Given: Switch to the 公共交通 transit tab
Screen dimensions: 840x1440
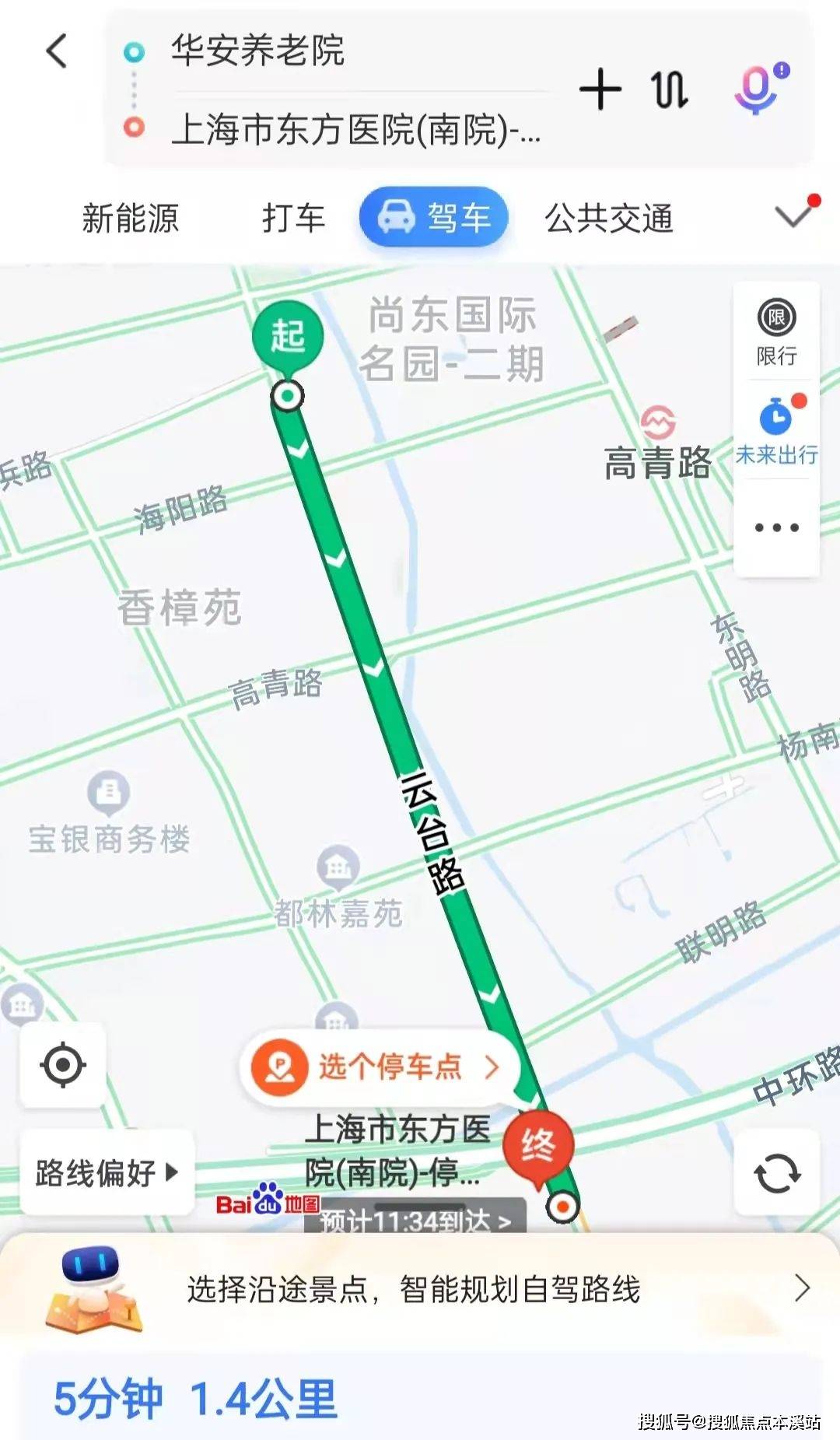Looking at the screenshot, I should point(609,219).
